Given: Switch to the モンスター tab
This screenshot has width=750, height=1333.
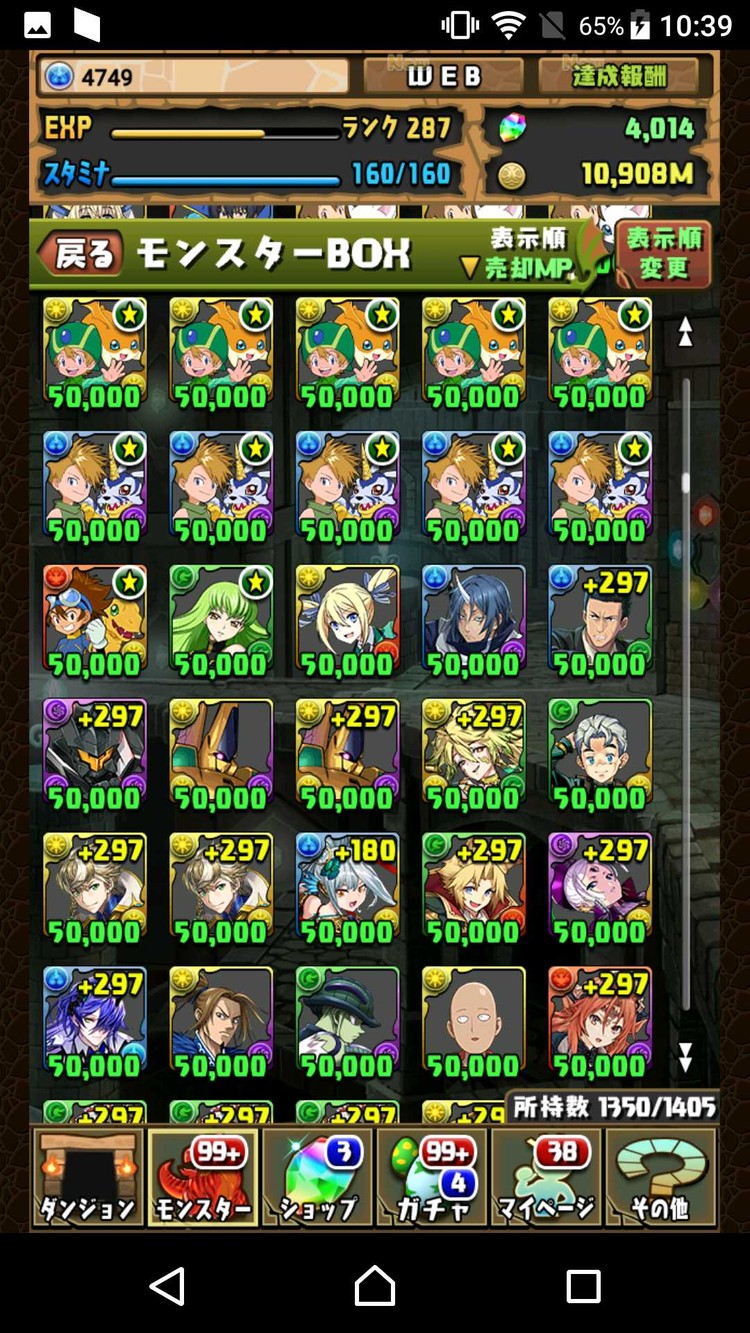Looking at the screenshot, I should pos(203,1178).
